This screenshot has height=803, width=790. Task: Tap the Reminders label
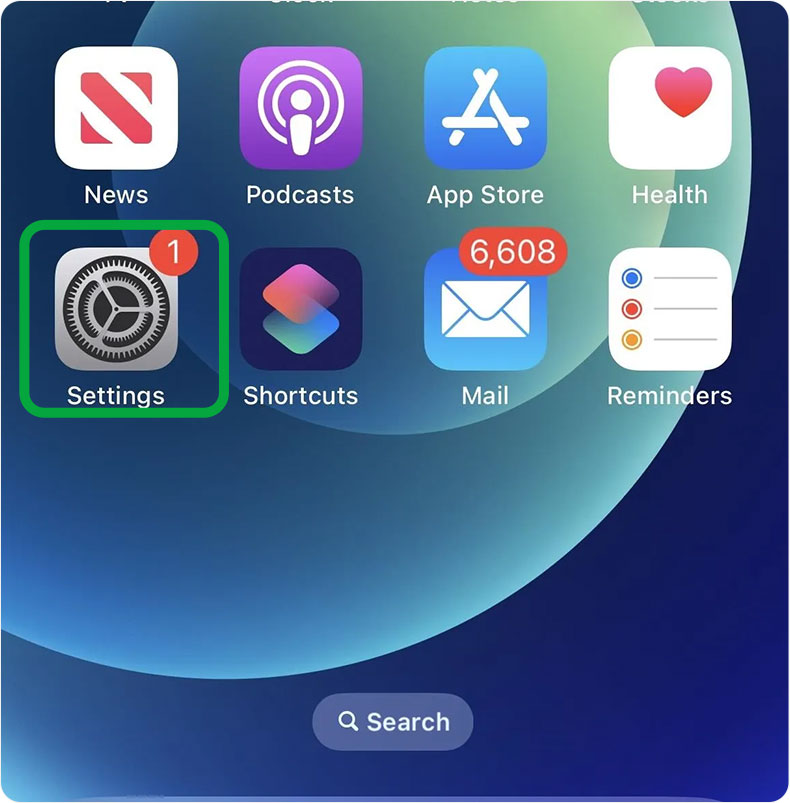pos(669,396)
